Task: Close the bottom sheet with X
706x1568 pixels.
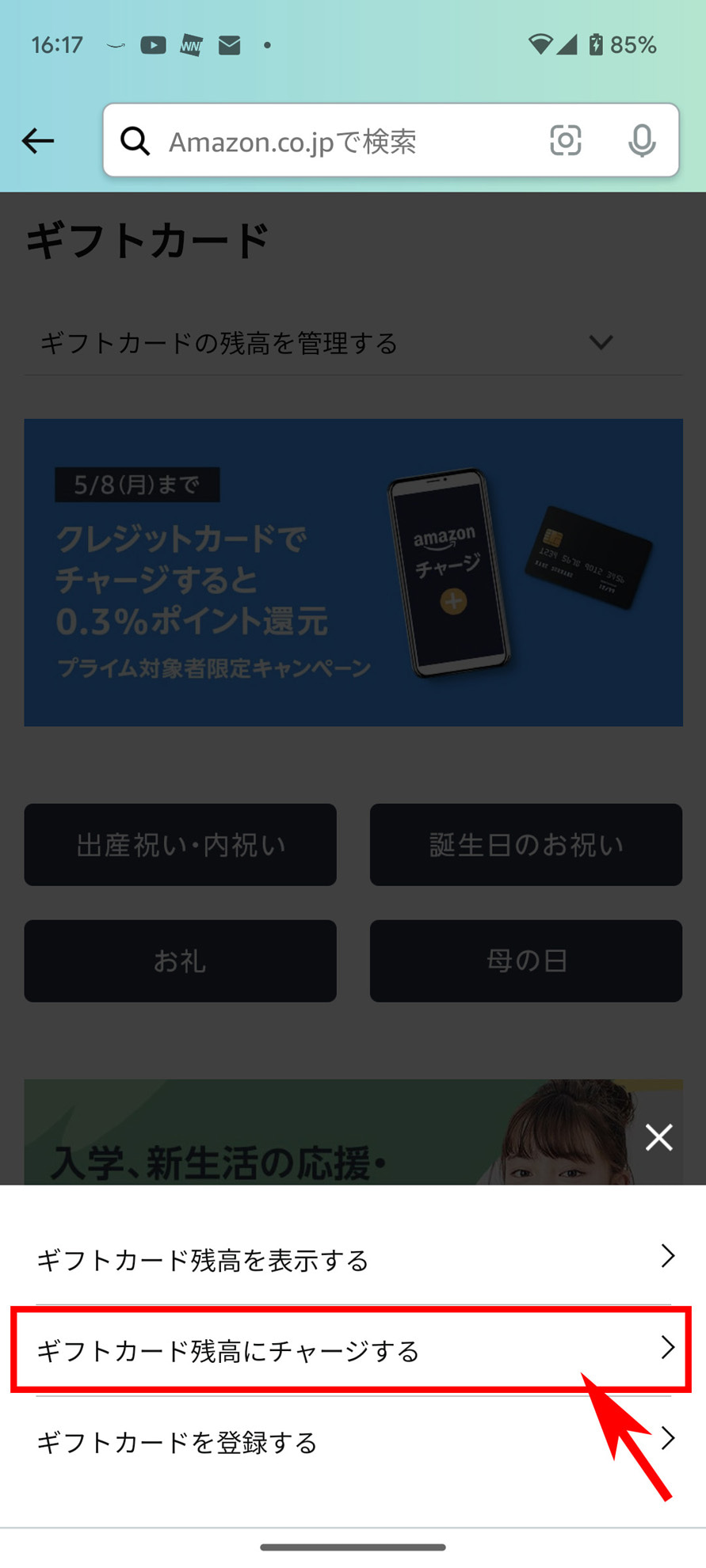Action: pyautogui.click(x=658, y=1137)
